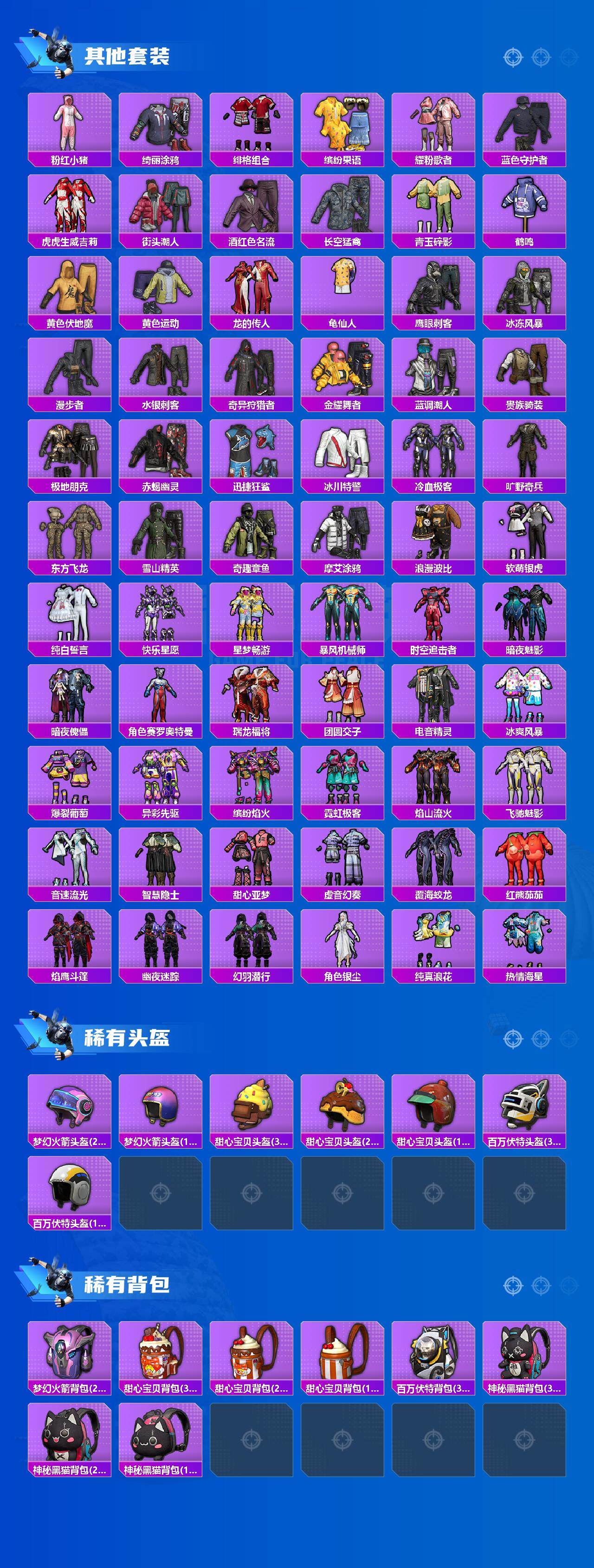Click the 其他套装 section header
The width and height of the screenshot is (594, 1568).
tap(128, 55)
